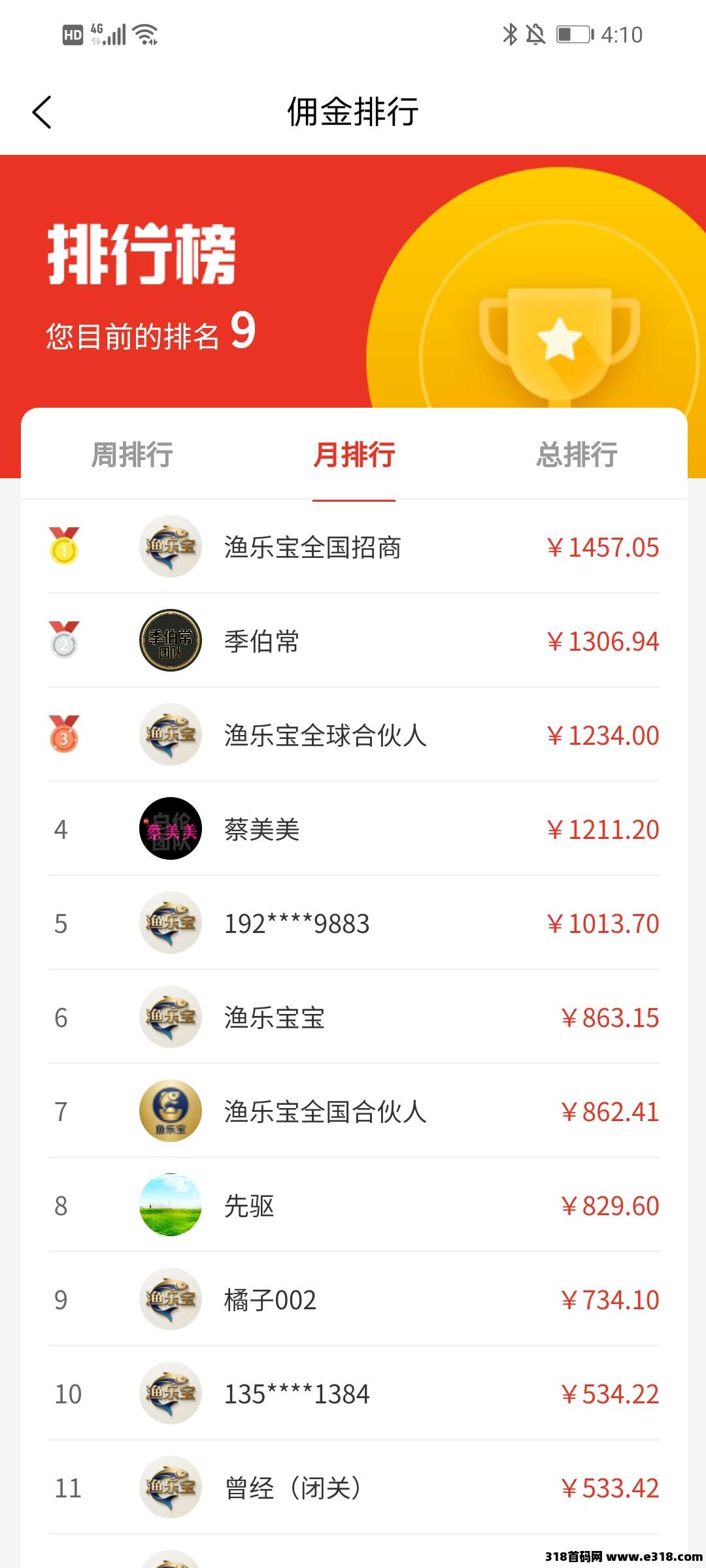This screenshot has height=1568, width=706.
Task: Click the silver medal second-place badge
Action: pos(64,642)
